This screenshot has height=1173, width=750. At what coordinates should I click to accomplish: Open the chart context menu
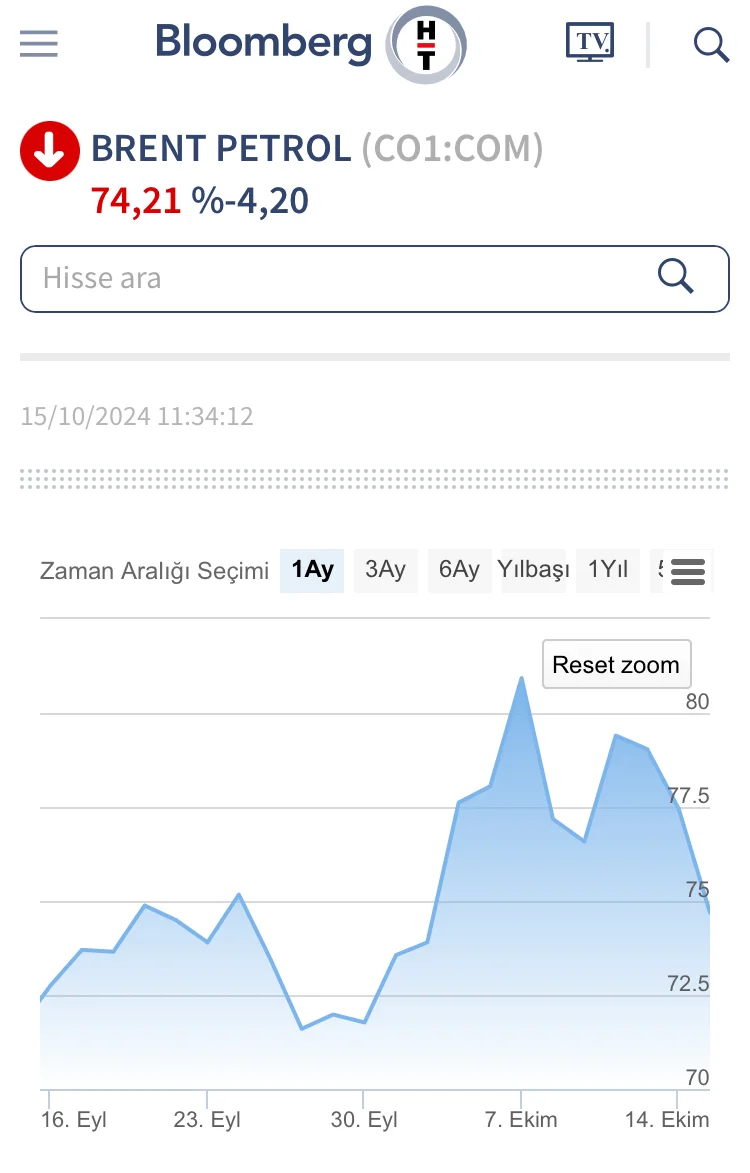point(688,572)
